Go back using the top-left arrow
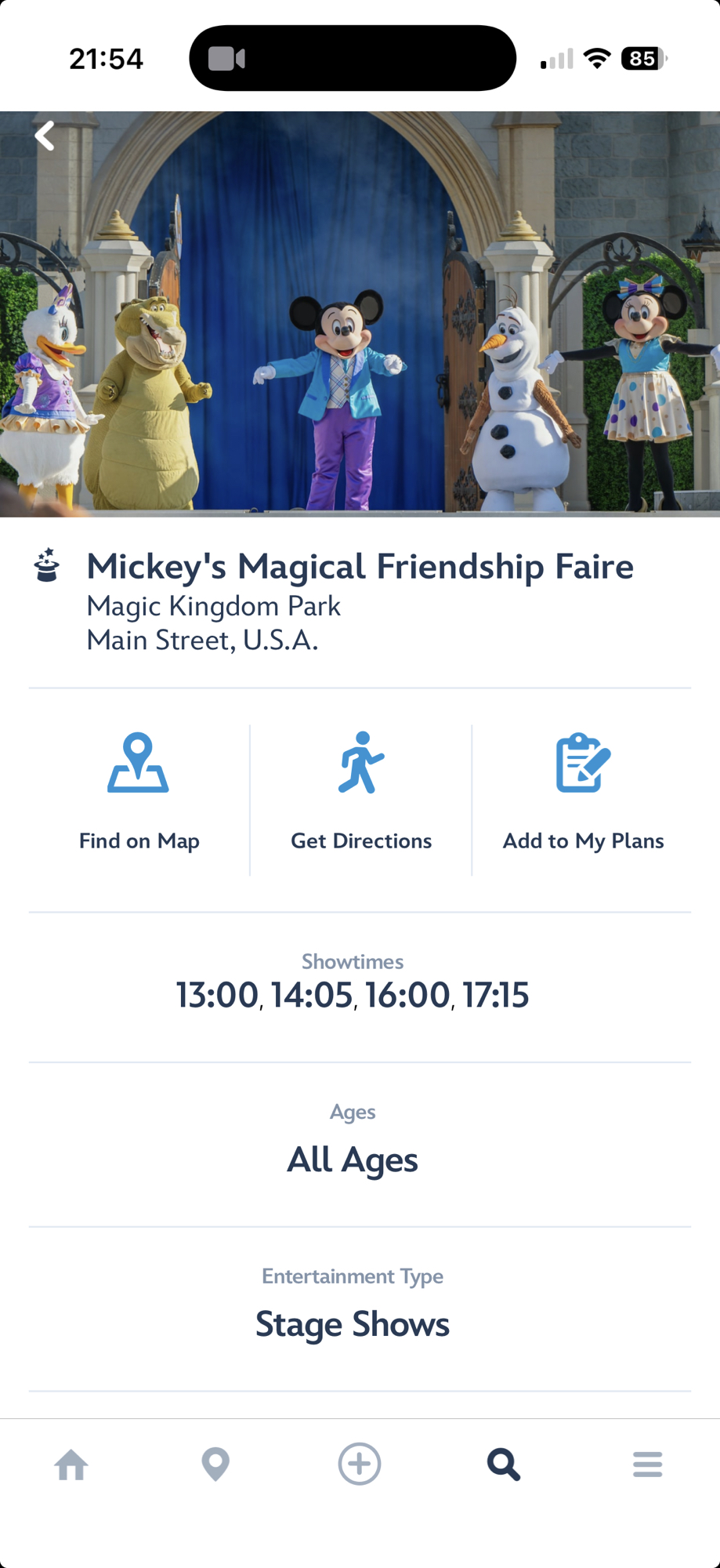Viewport: 720px width, 1568px height. pyautogui.click(x=45, y=136)
